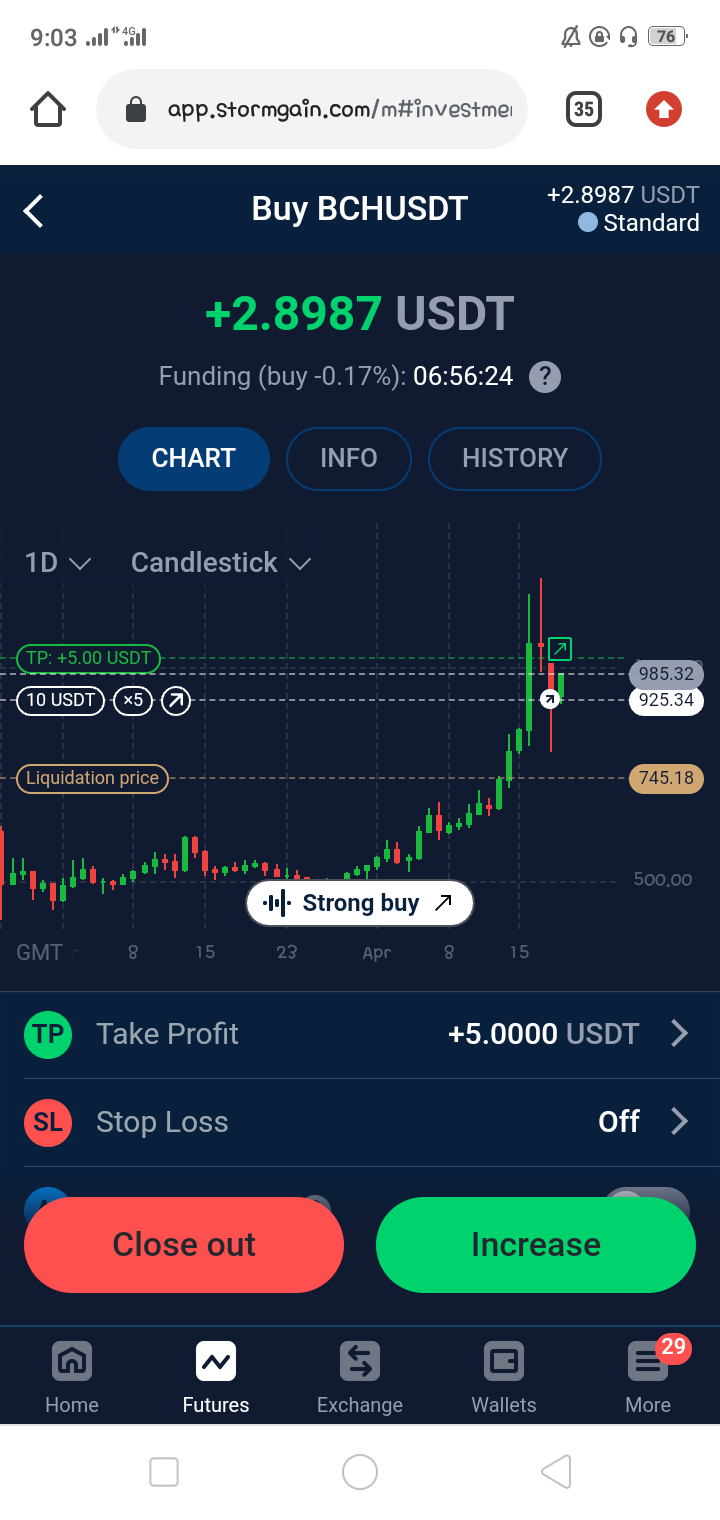720x1520 pixels.
Task: Open the browser tab switcher showing 35
Action: click(x=584, y=109)
